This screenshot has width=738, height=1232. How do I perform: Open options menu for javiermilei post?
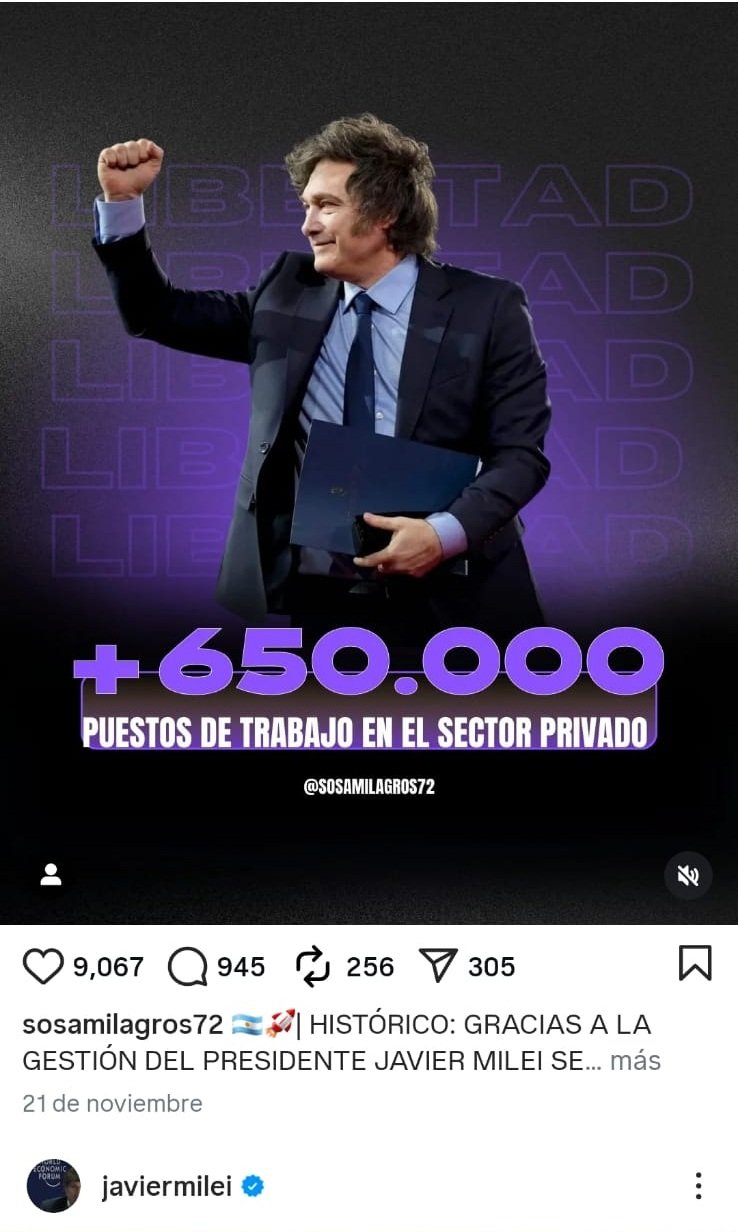point(698,1186)
